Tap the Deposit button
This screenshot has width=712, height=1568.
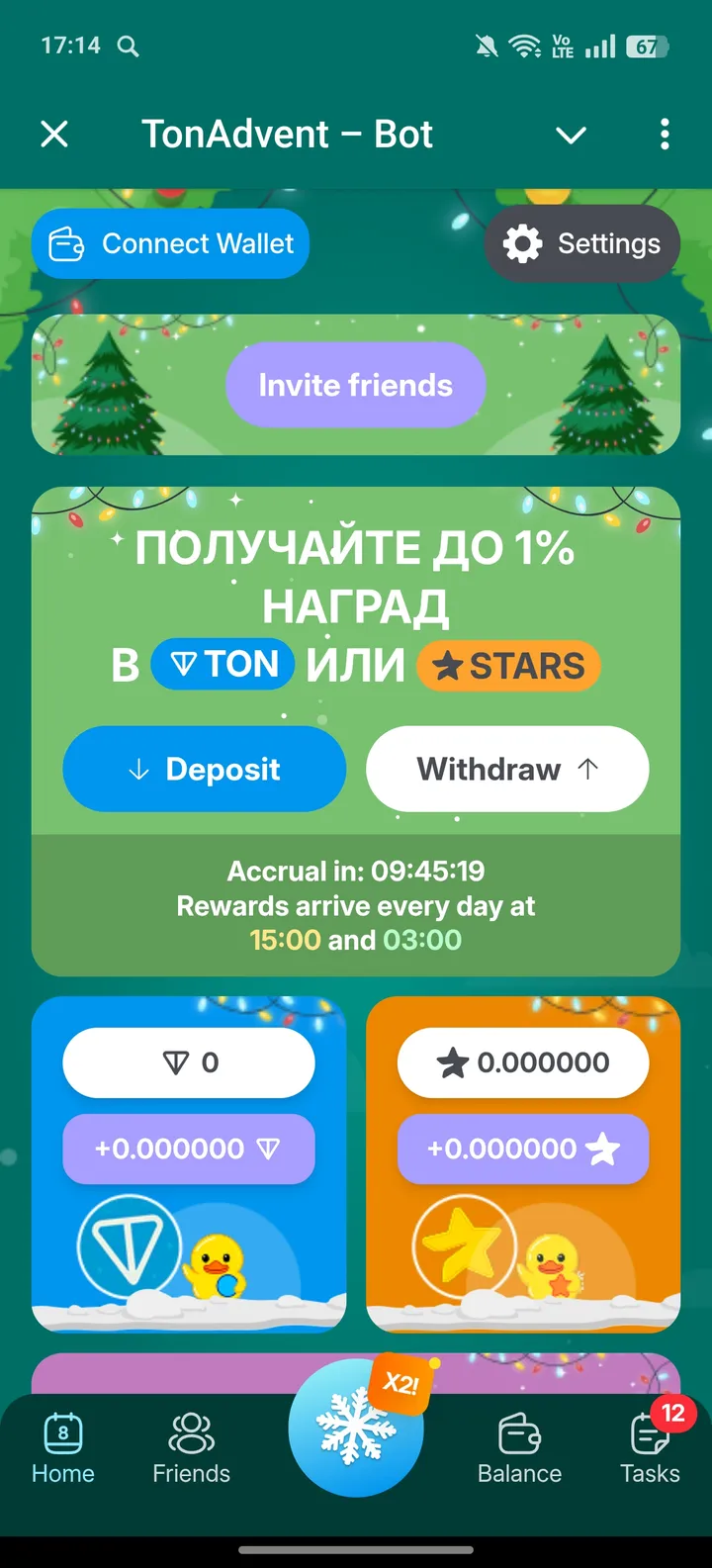point(204,769)
